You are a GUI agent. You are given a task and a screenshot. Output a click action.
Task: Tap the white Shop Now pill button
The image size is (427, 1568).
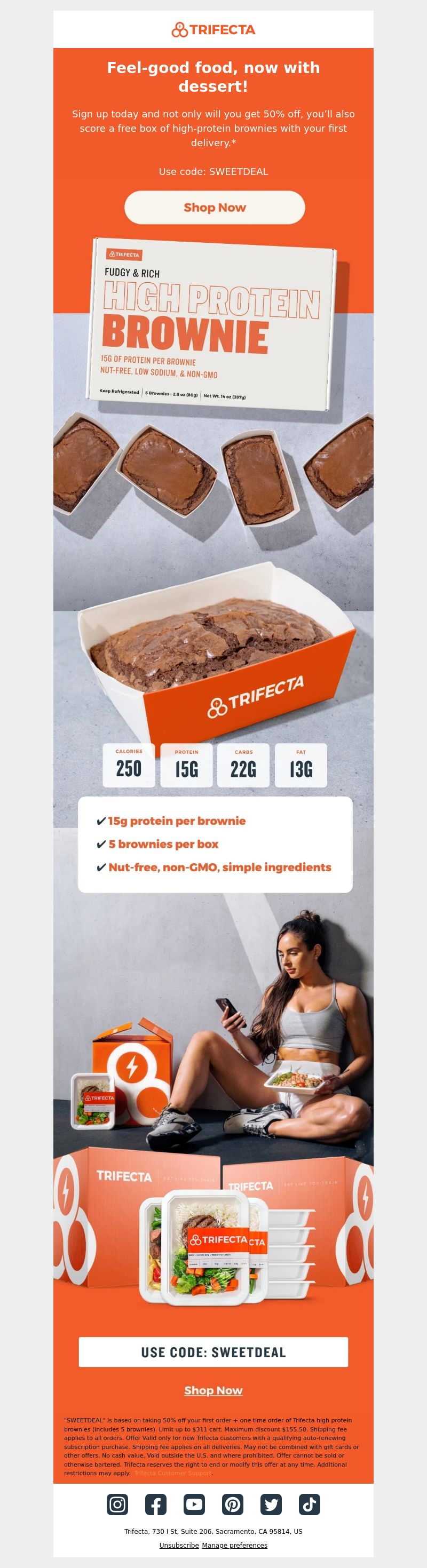(x=215, y=208)
